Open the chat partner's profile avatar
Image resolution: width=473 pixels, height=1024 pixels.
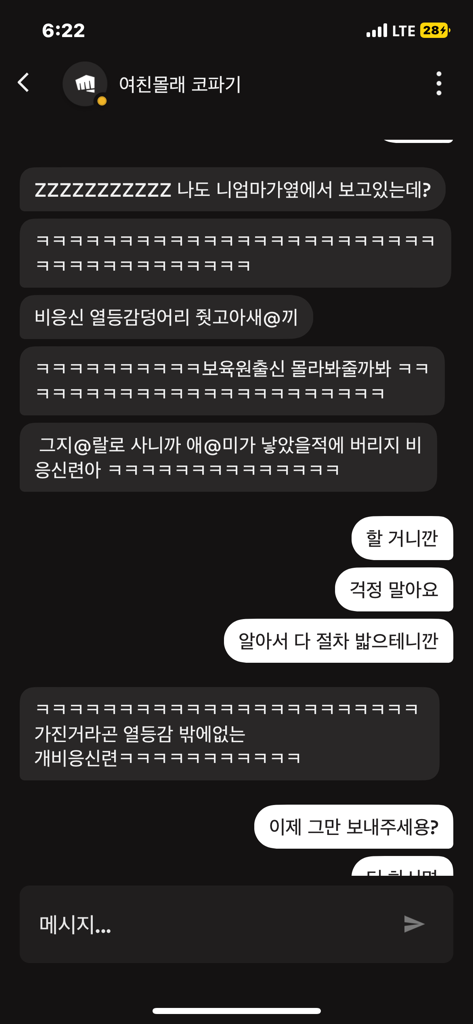[x=85, y=84]
